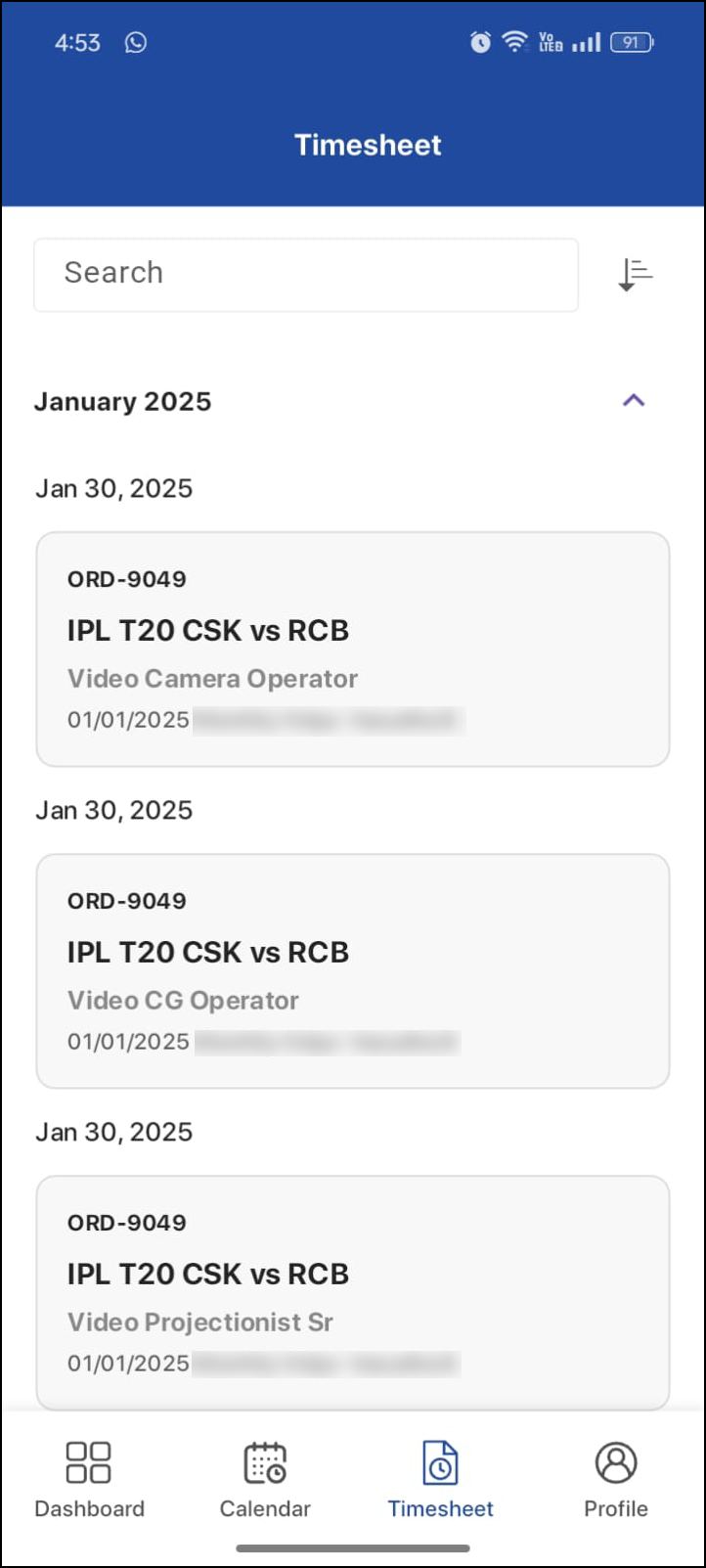Open the Profile tab
Viewport: 706px width, 1568px height.
coord(616,1479)
